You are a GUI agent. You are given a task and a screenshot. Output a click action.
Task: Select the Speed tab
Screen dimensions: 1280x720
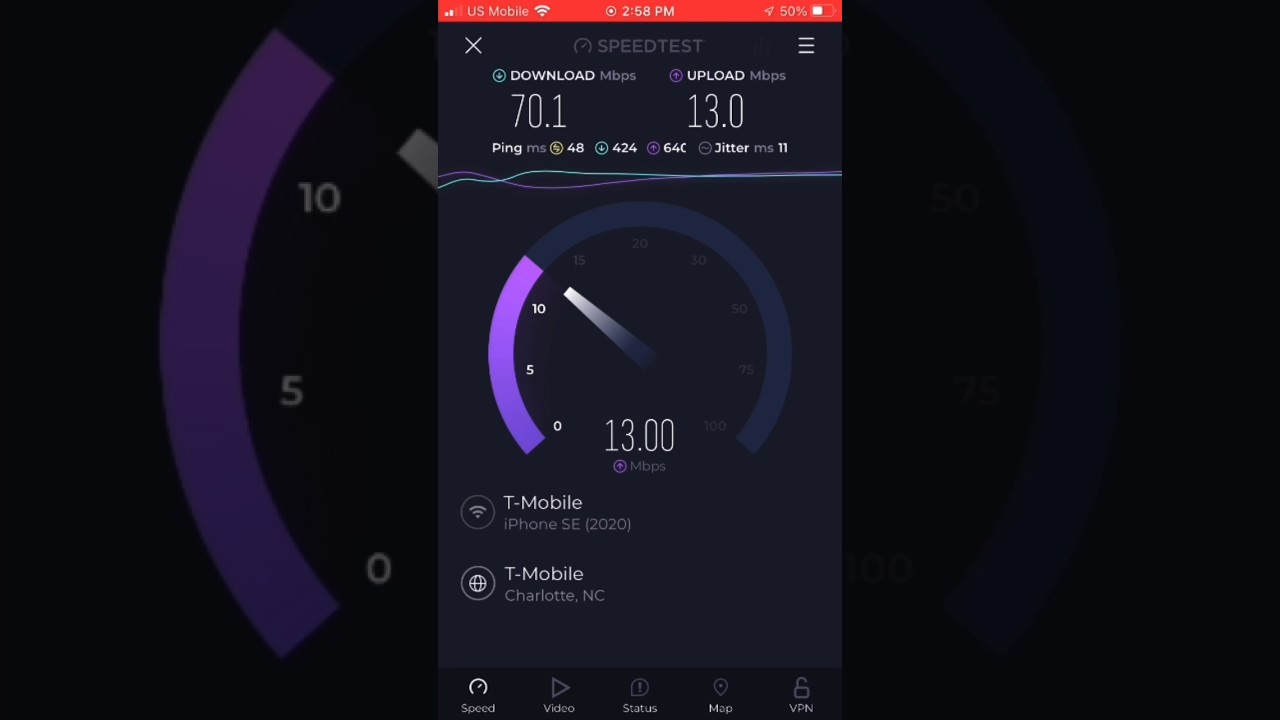pyautogui.click(x=478, y=695)
